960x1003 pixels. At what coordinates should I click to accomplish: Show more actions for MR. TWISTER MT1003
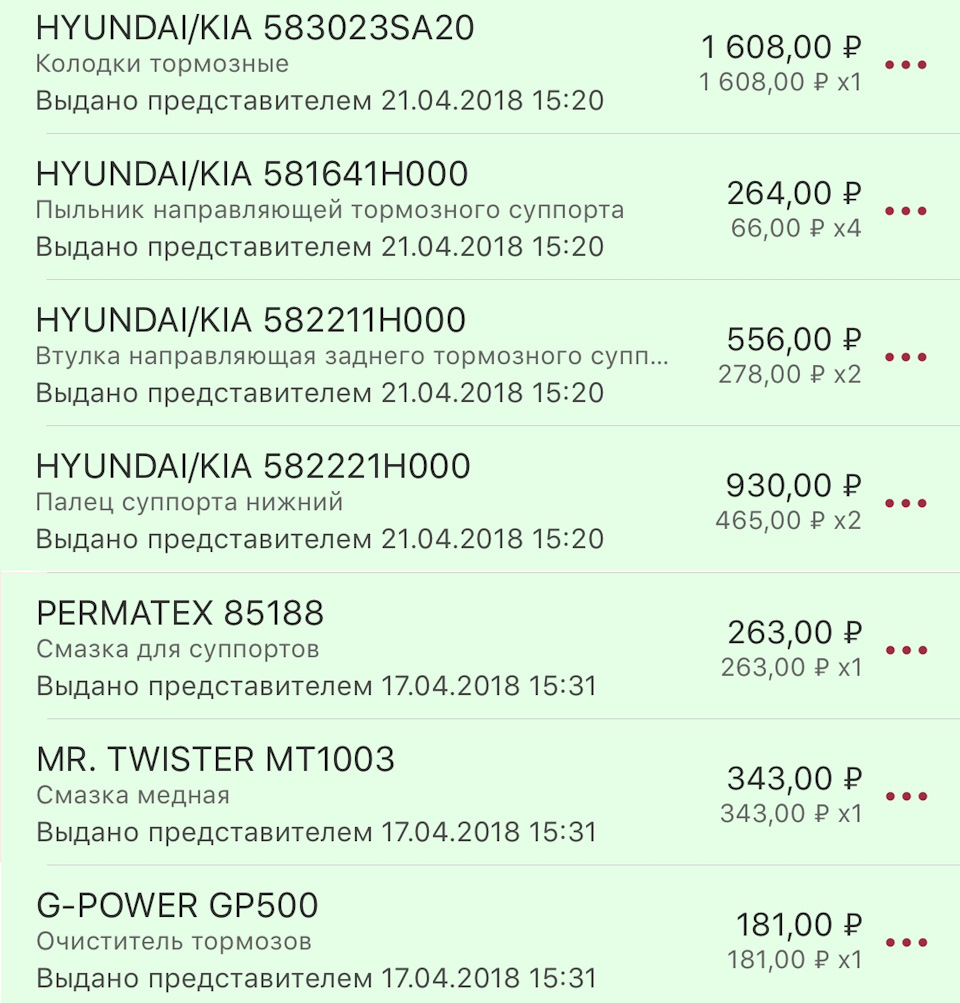906,796
